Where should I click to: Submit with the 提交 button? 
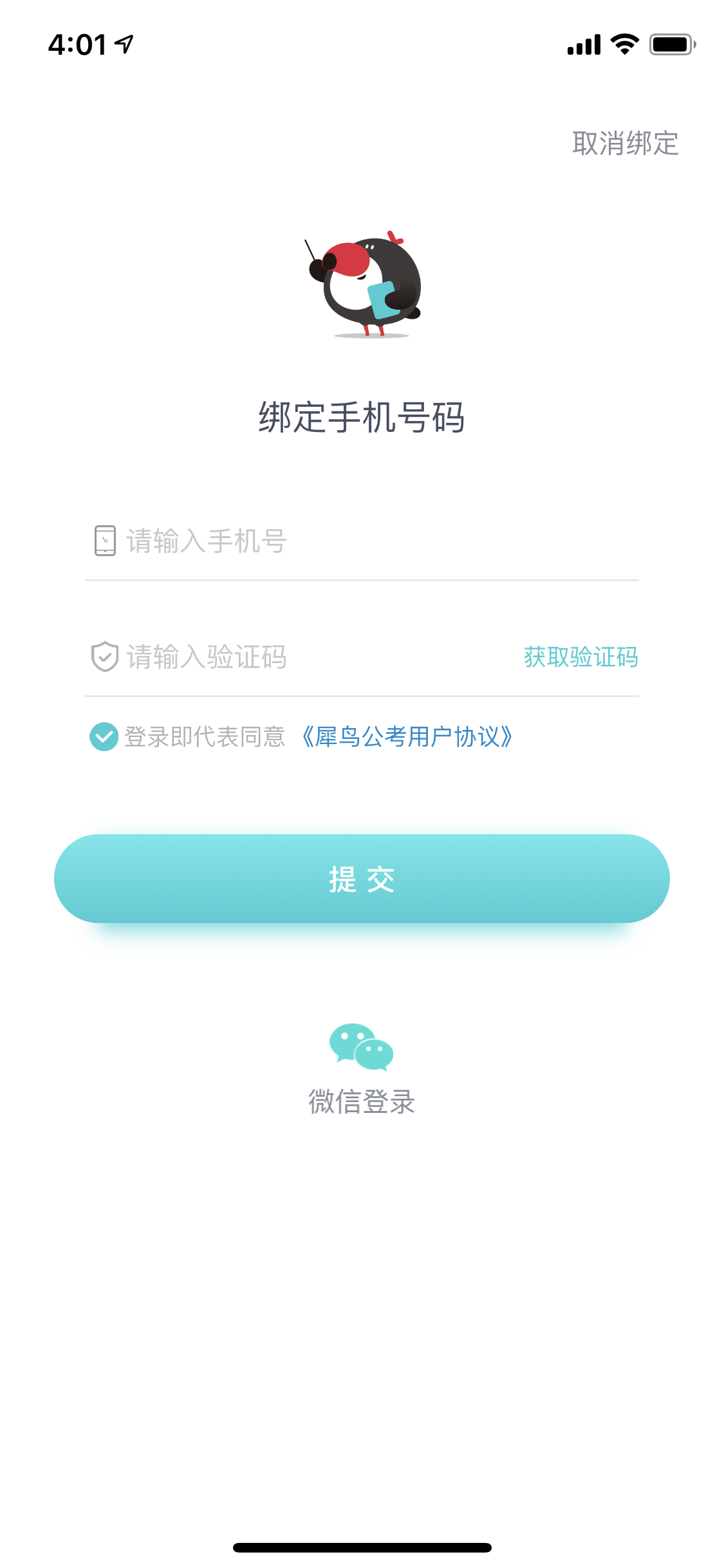[362, 879]
